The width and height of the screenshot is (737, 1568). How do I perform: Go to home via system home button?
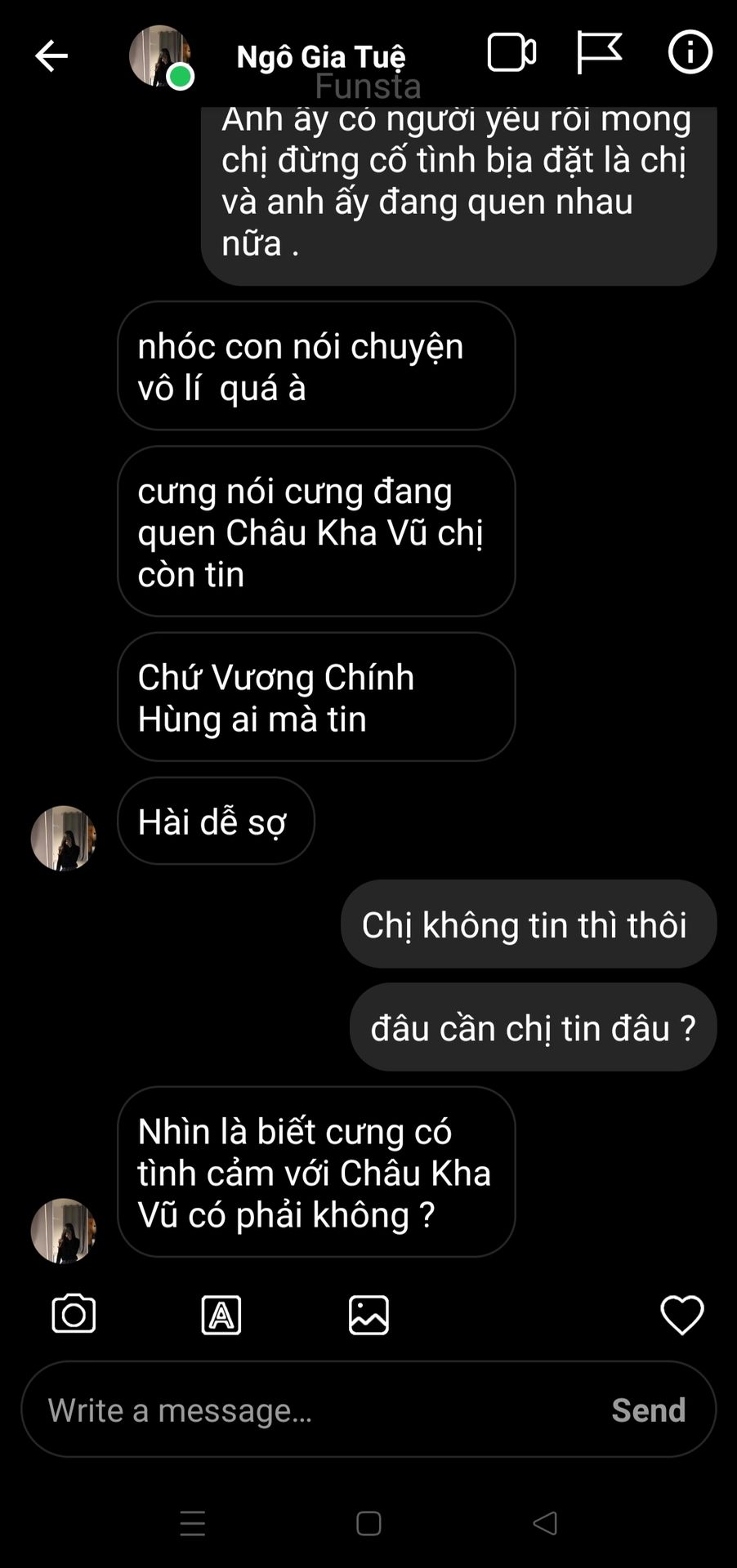click(x=368, y=1523)
